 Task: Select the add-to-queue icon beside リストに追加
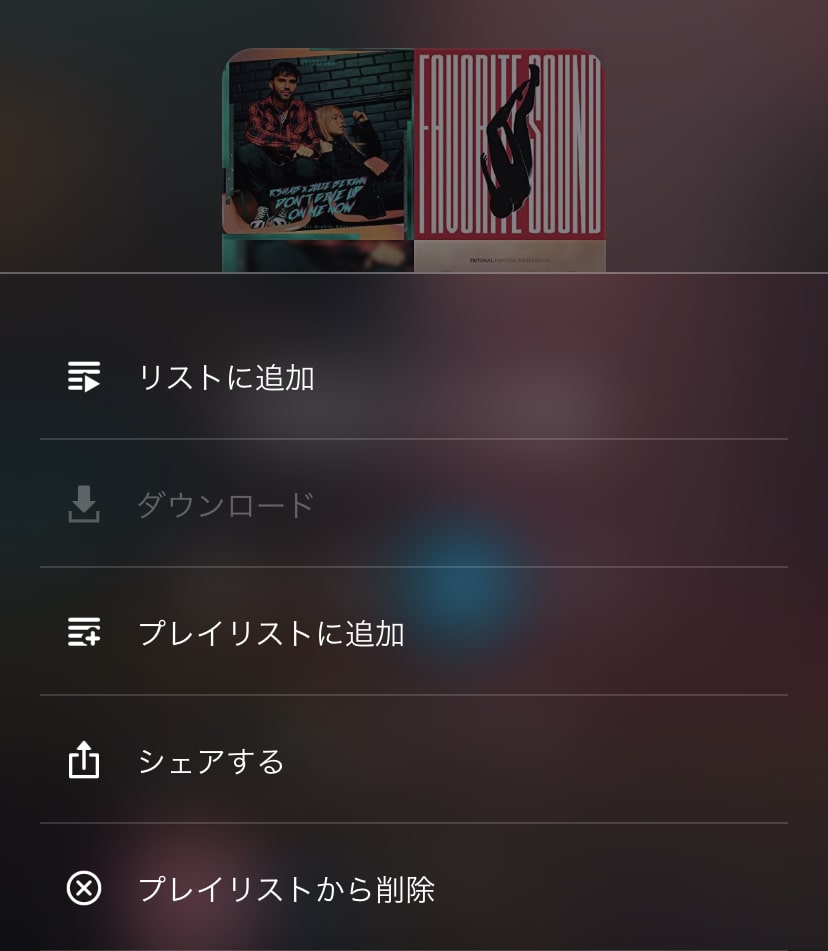(x=85, y=377)
